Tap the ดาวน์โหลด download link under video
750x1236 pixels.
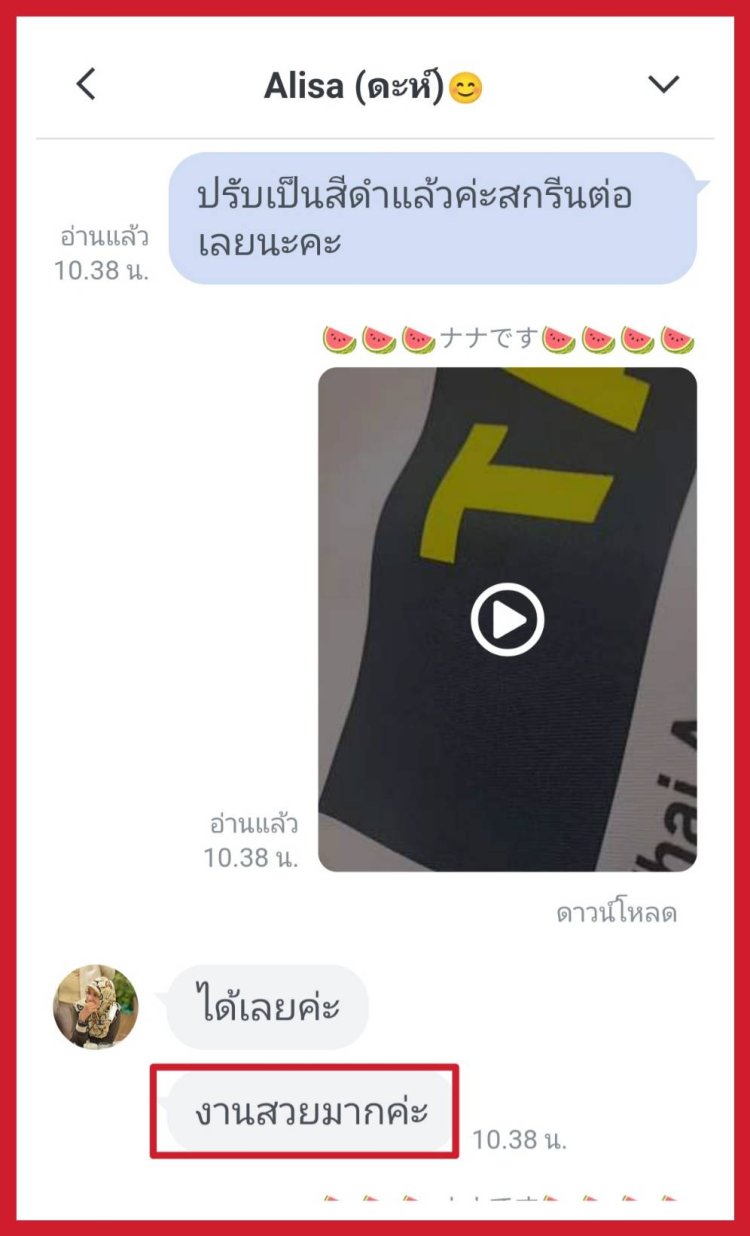pos(616,913)
